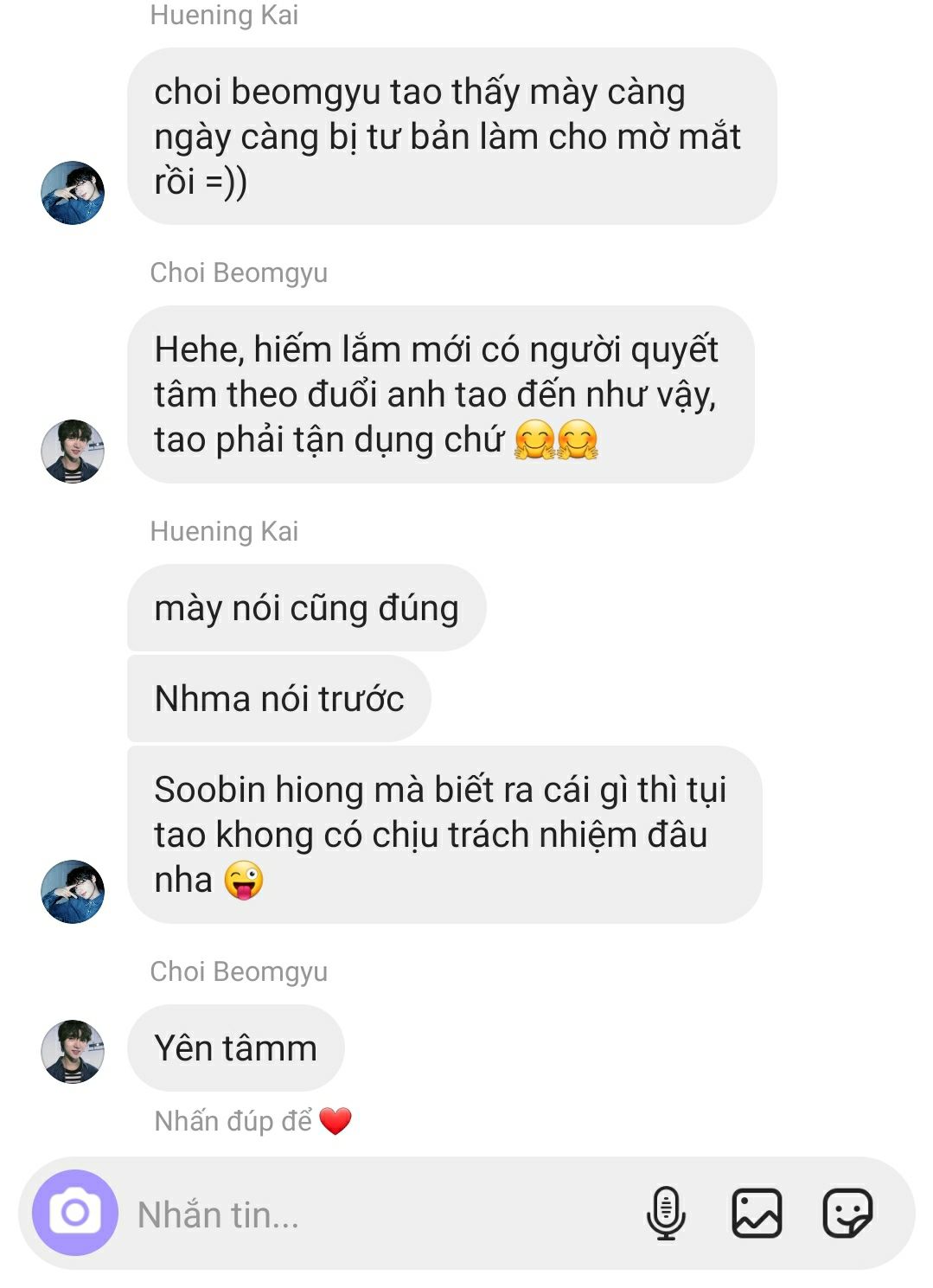
Task: Open Choi Beomgyu's avatar beside "Yên tâmm"
Action: (x=73, y=1051)
